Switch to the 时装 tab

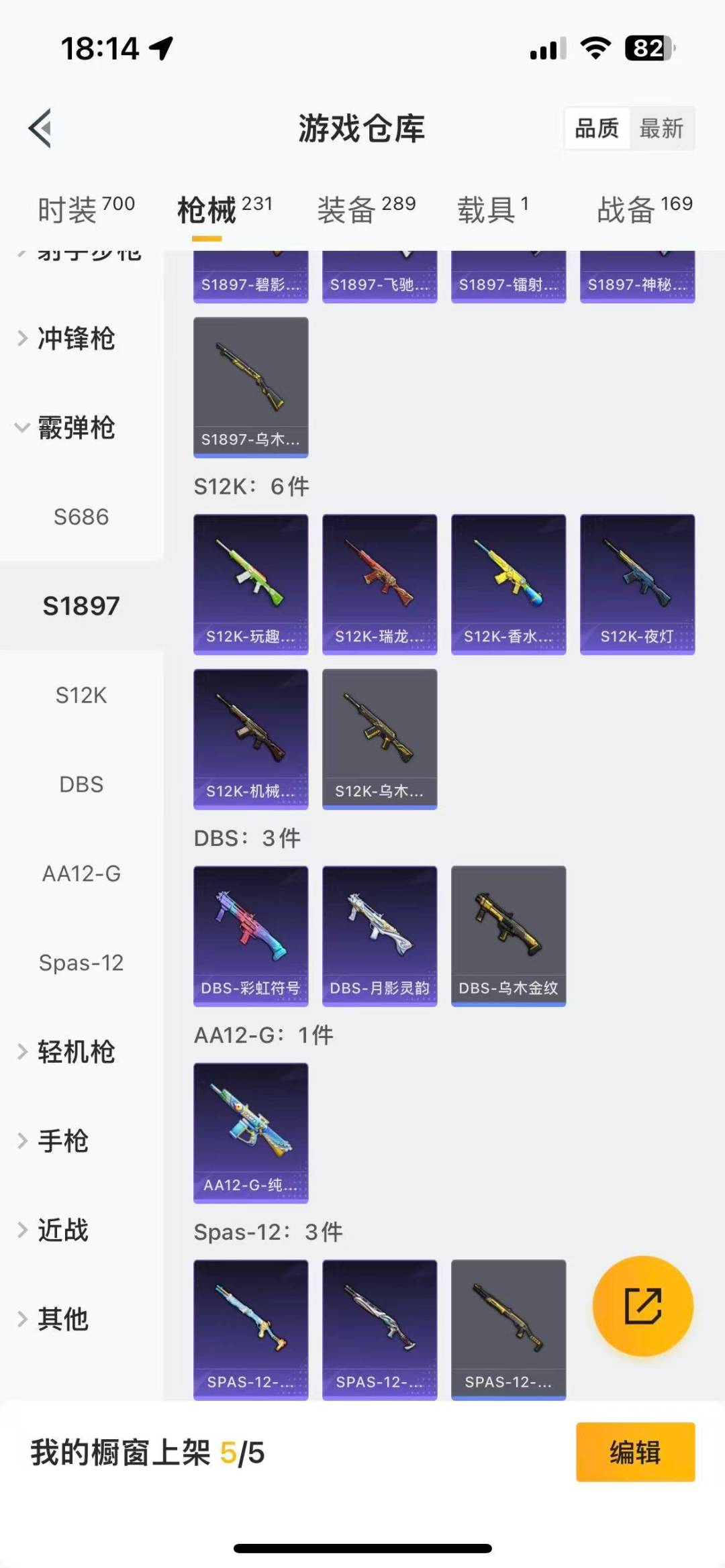coord(86,209)
